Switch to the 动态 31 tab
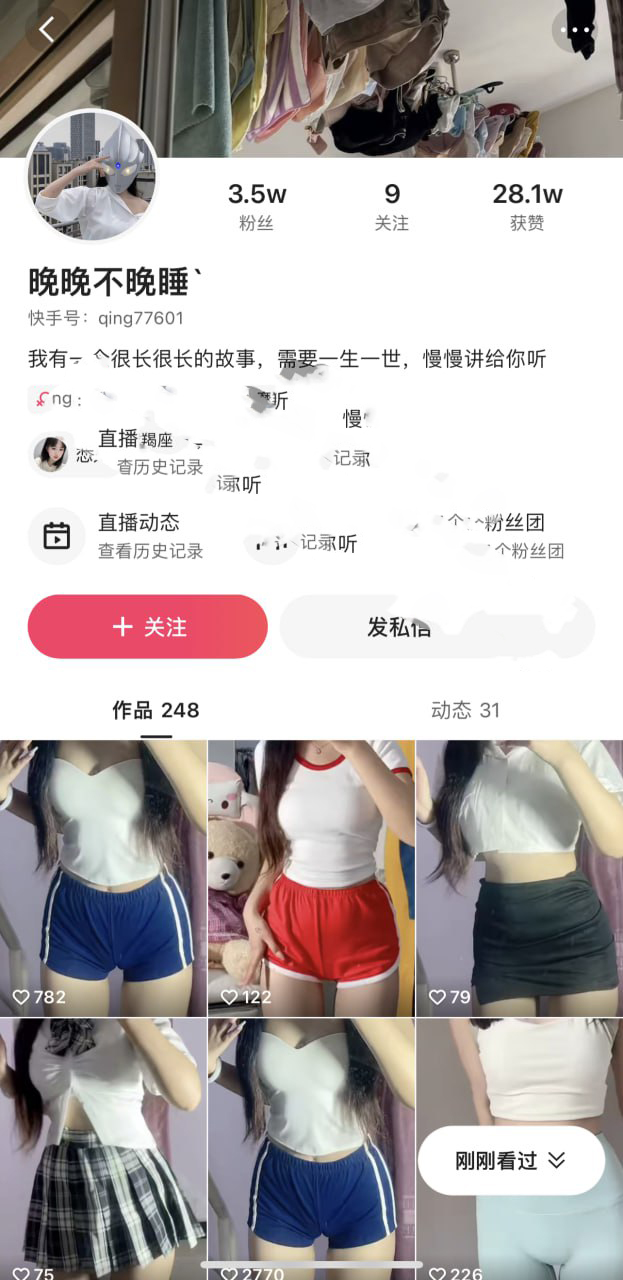This screenshot has width=623, height=1280. pyautogui.click(x=465, y=711)
